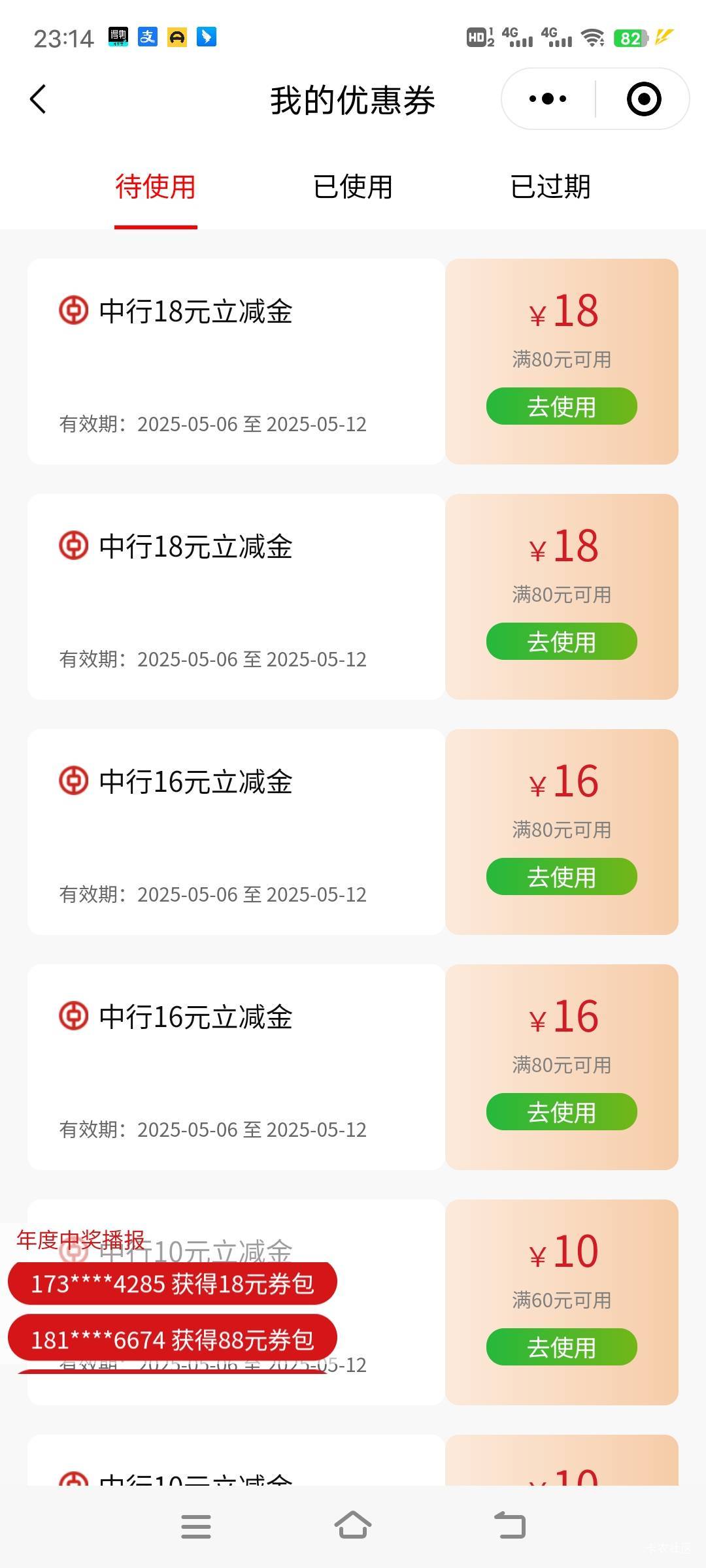Close the mini-program with the circle icon
This screenshot has width=706, height=1568.
[644, 99]
